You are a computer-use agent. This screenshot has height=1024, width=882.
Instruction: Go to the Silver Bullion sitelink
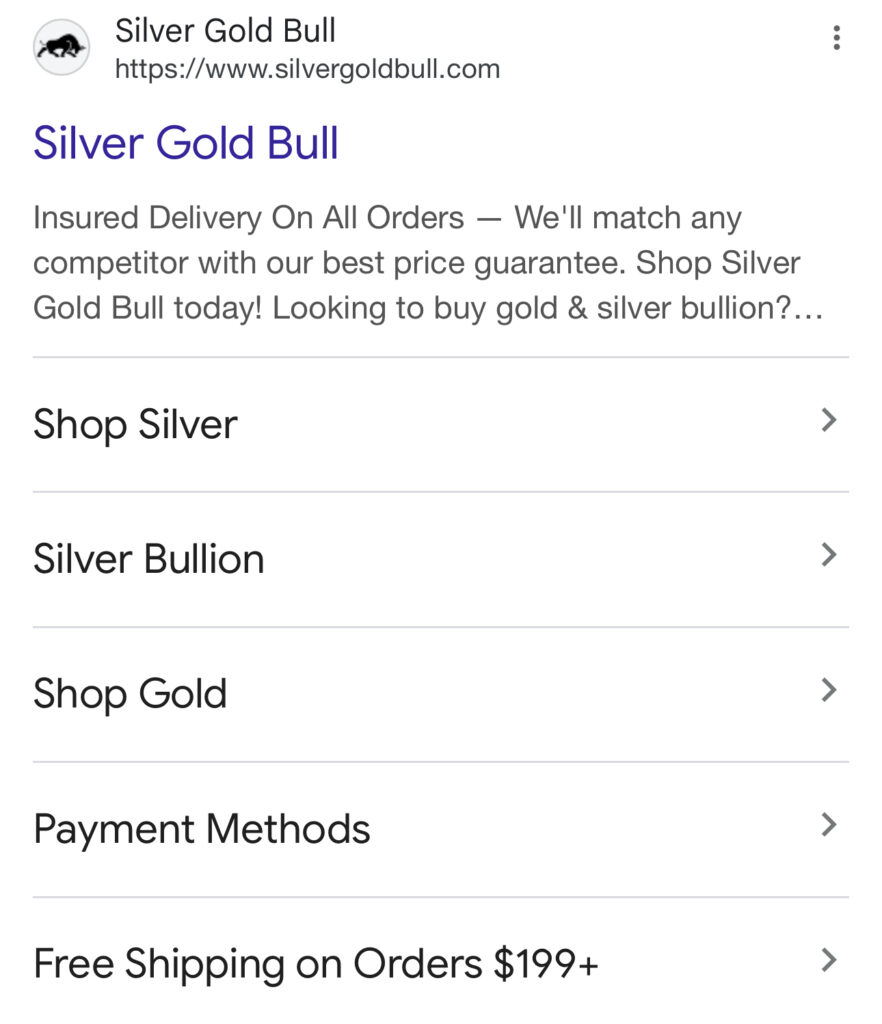click(149, 559)
